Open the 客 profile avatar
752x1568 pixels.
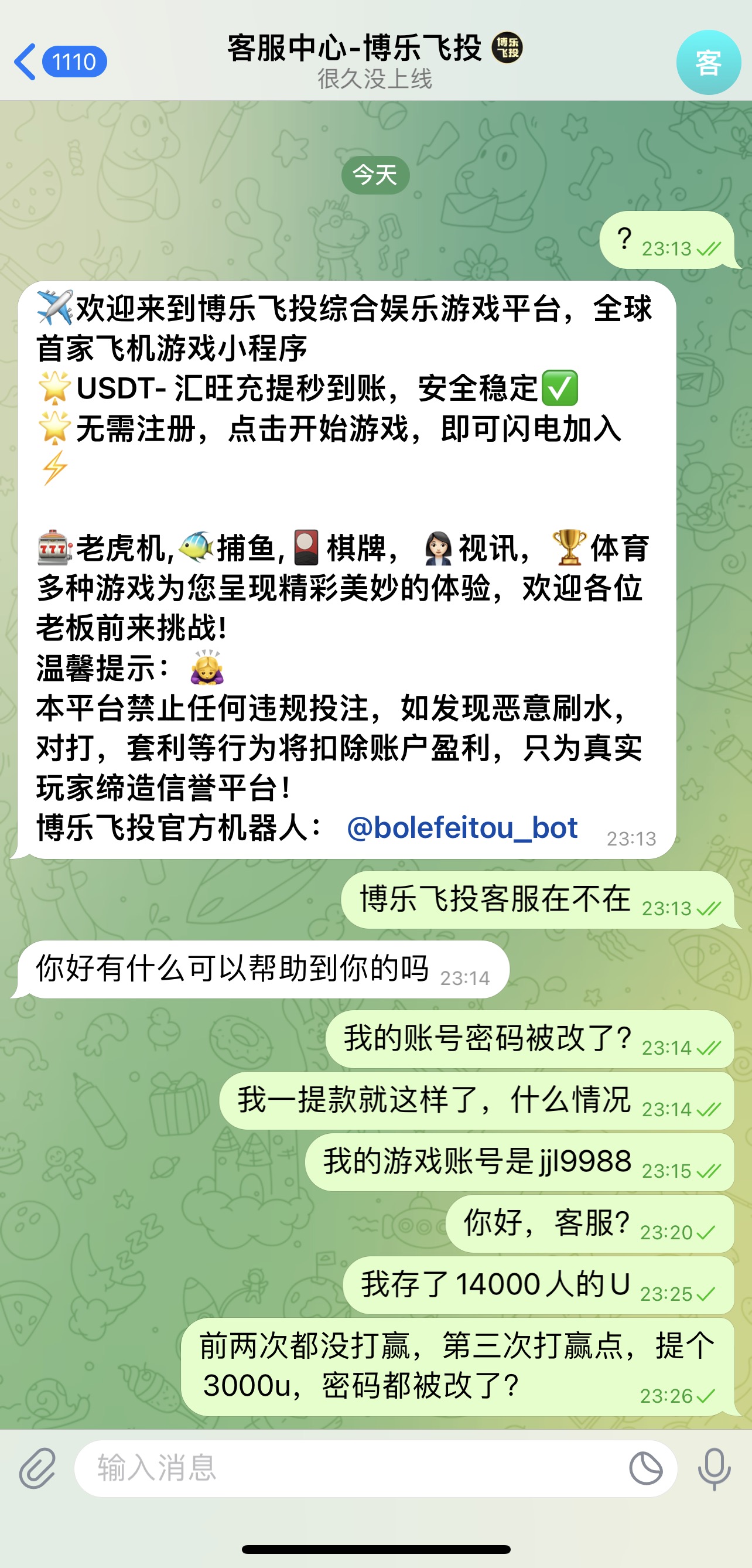[x=707, y=62]
